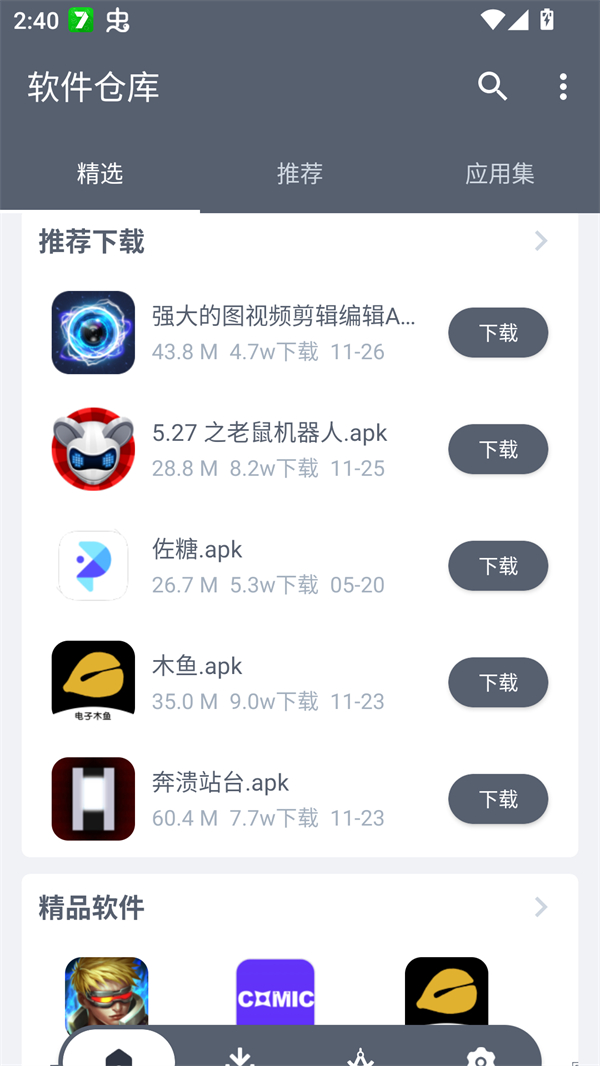Tap 下载 for 奔溃站台.apk
The height and width of the screenshot is (1066, 600).
[x=498, y=799]
